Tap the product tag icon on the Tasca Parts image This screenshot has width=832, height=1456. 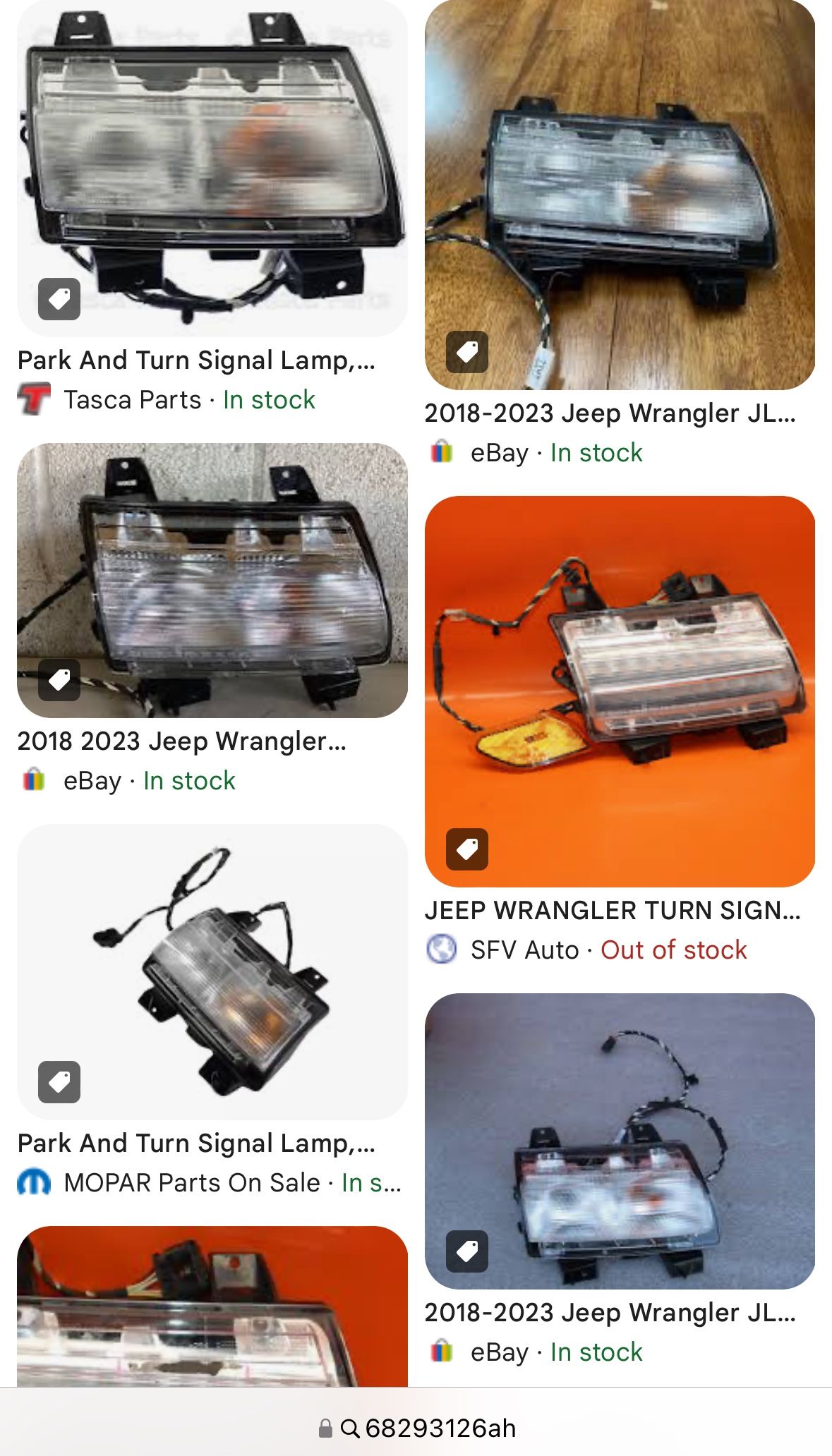(x=59, y=299)
